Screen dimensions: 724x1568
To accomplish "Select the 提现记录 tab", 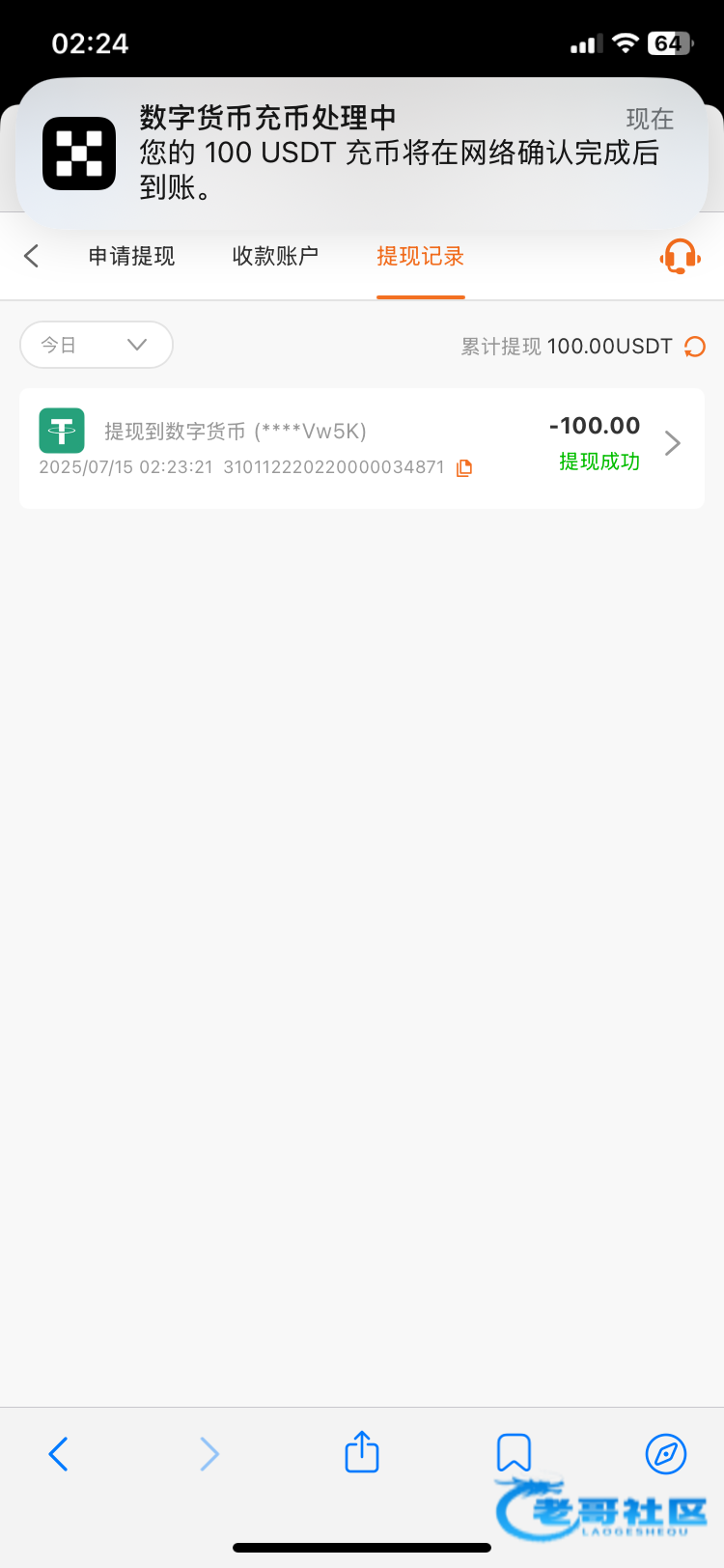I will click(x=420, y=256).
